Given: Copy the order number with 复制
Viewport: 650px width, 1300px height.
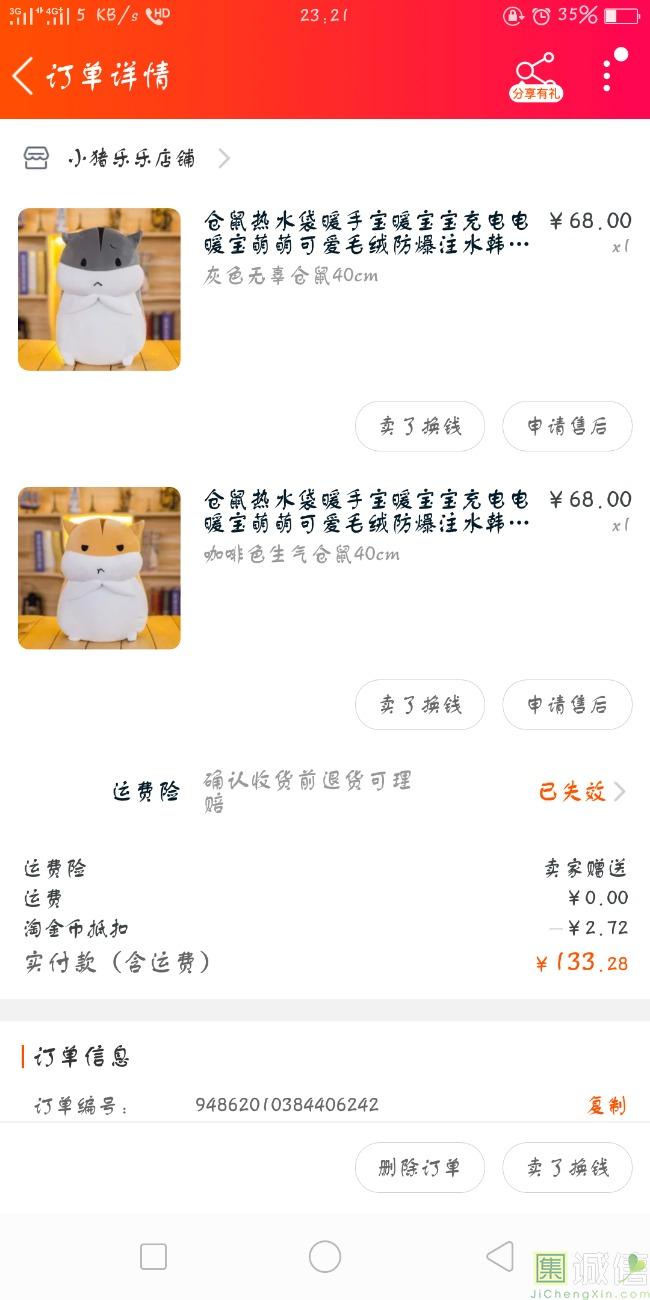Looking at the screenshot, I should coord(606,1105).
